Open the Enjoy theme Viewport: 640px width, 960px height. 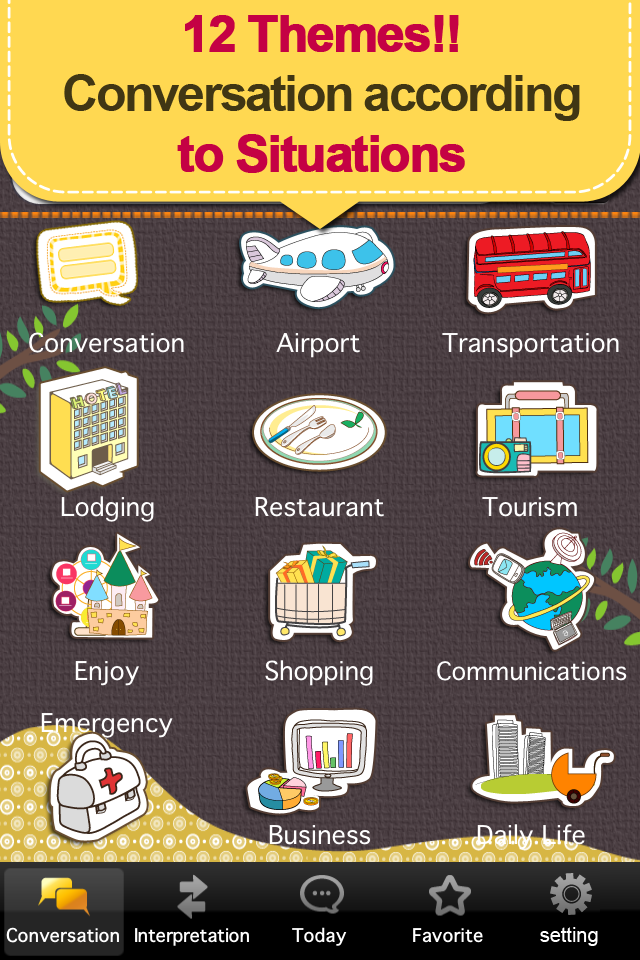pos(105,592)
